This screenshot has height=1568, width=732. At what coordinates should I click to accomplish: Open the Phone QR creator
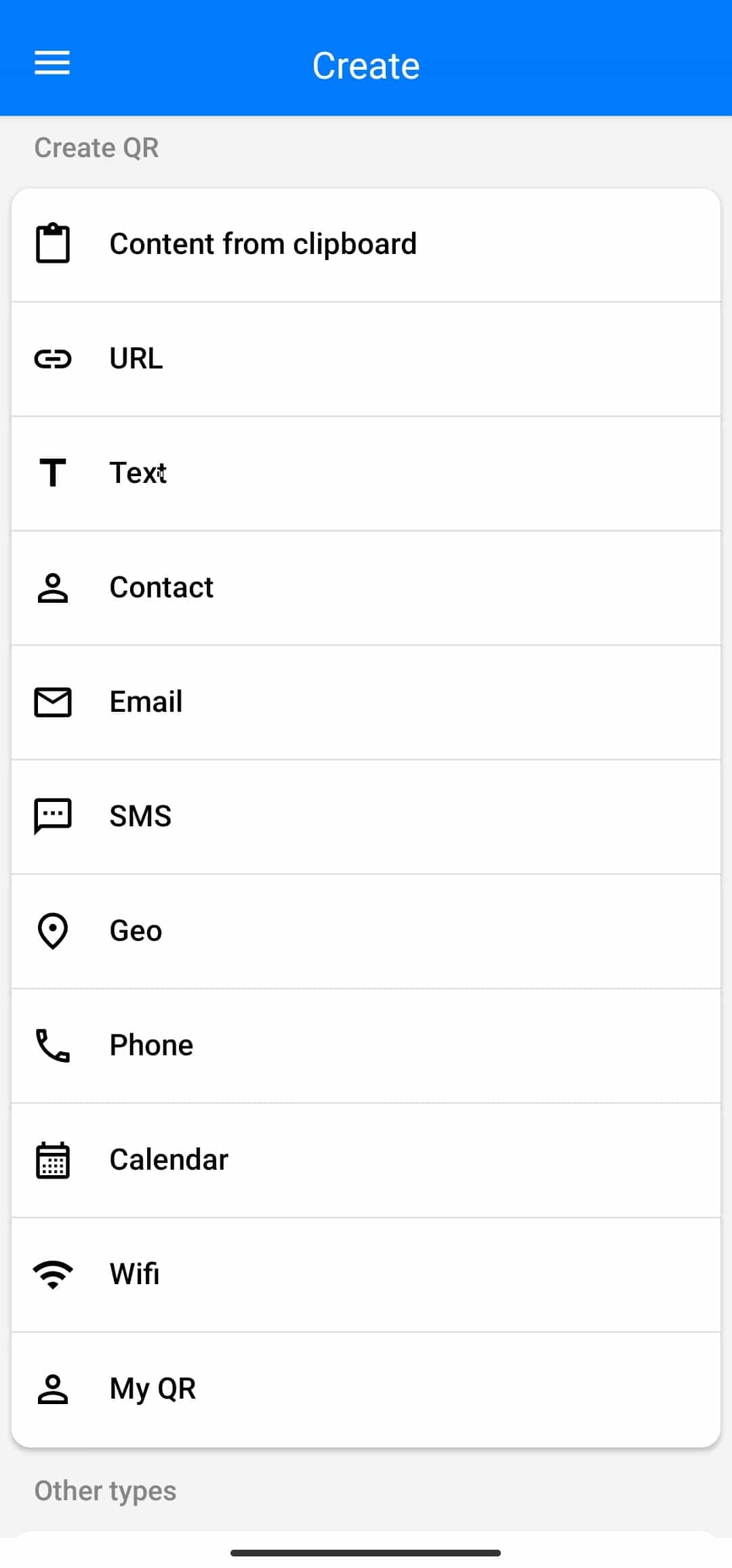[366, 1045]
